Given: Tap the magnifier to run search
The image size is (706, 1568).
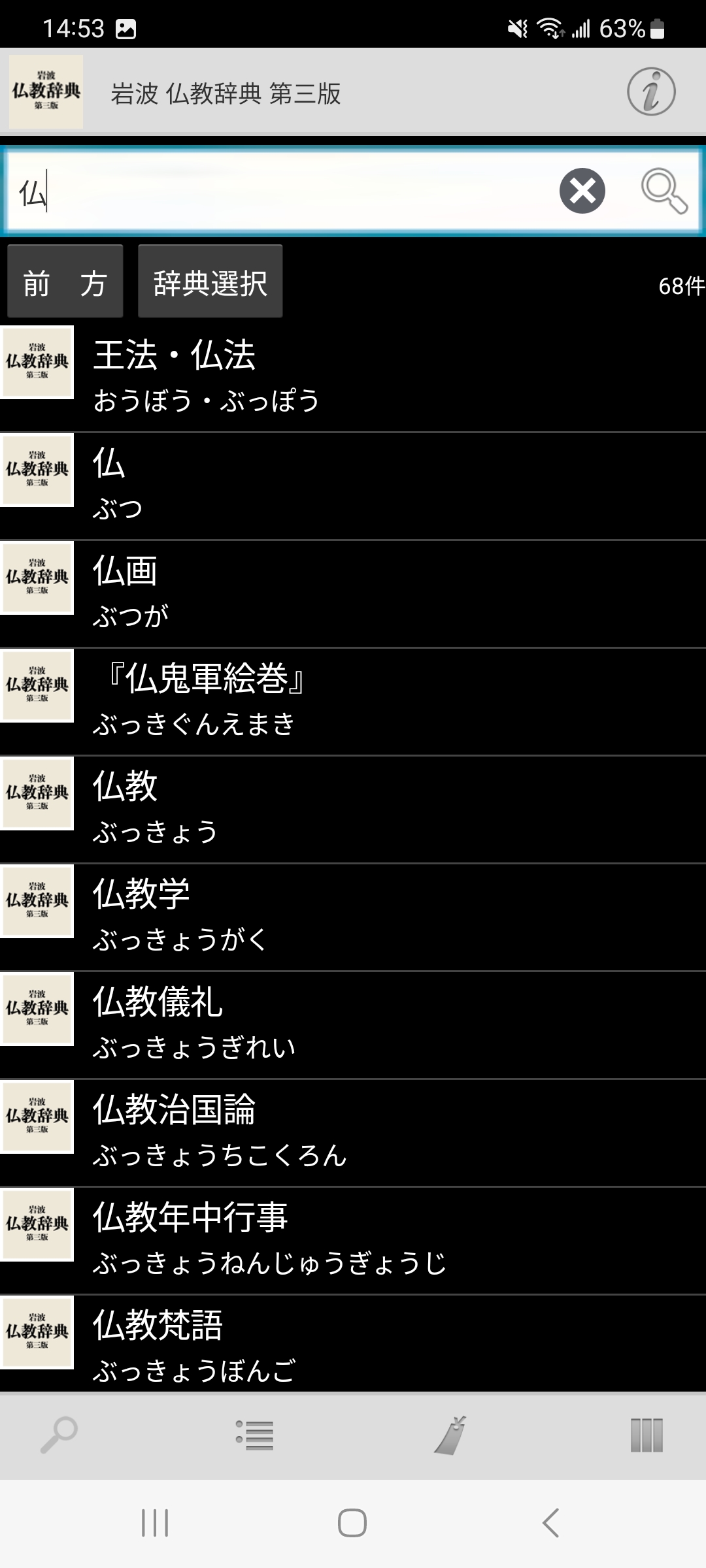Looking at the screenshot, I should 664,191.
